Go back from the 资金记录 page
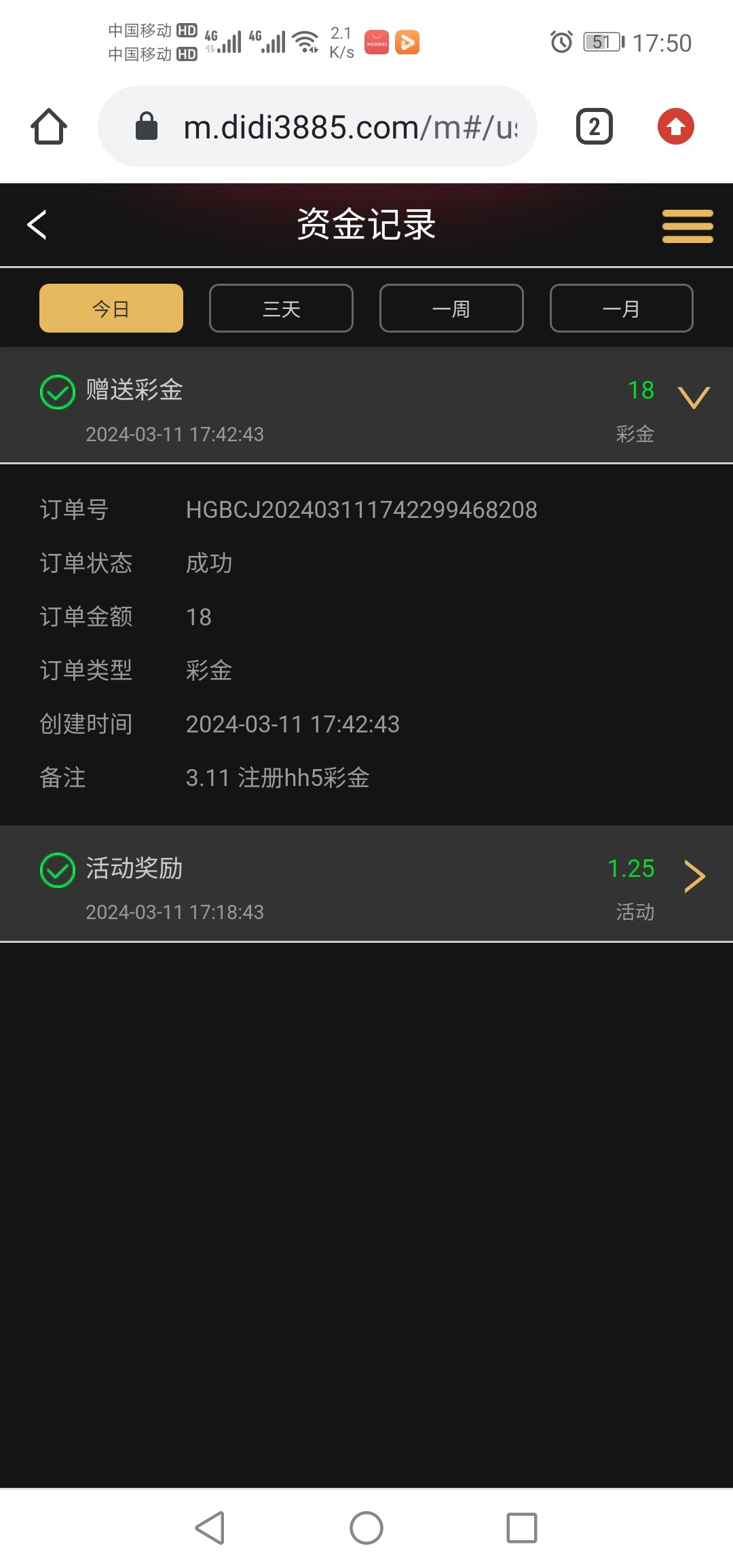 (x=37, y=225)
